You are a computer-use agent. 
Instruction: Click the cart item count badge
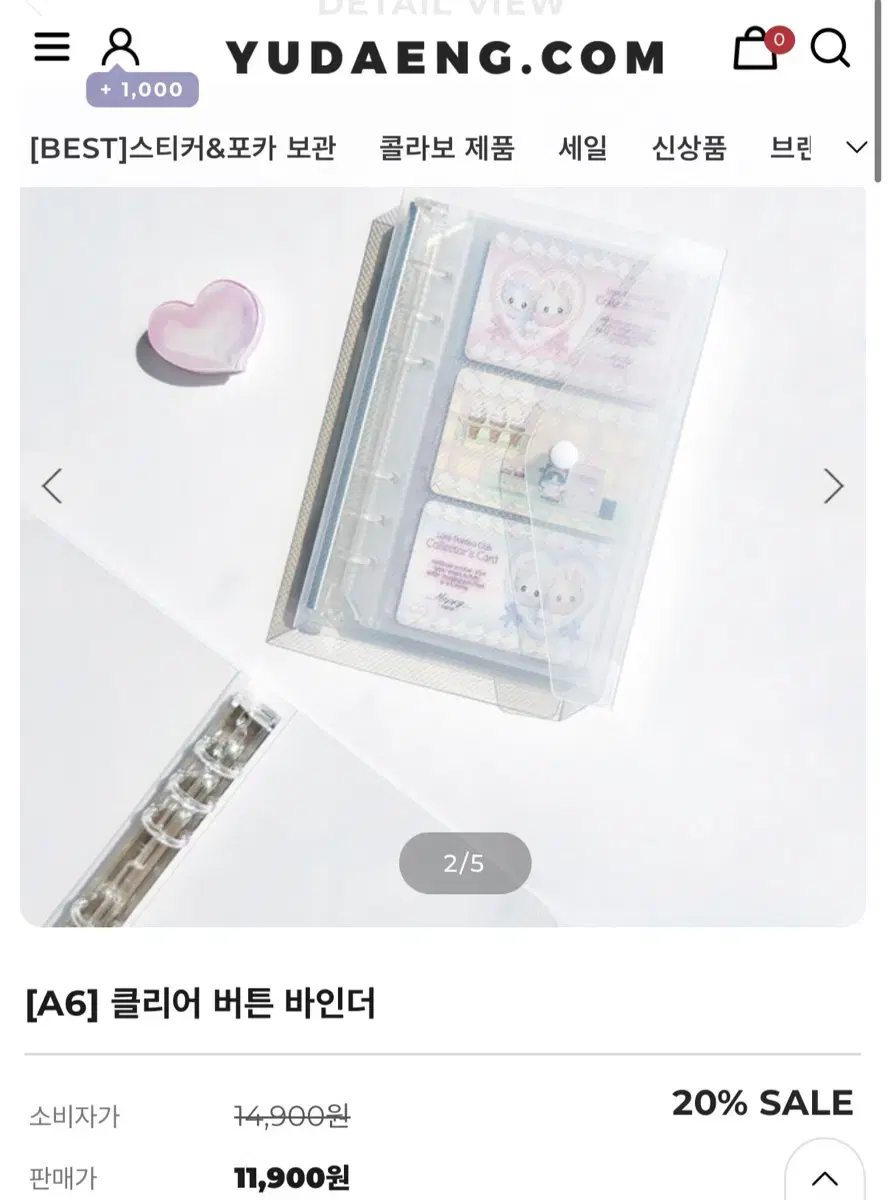[781, 40]
